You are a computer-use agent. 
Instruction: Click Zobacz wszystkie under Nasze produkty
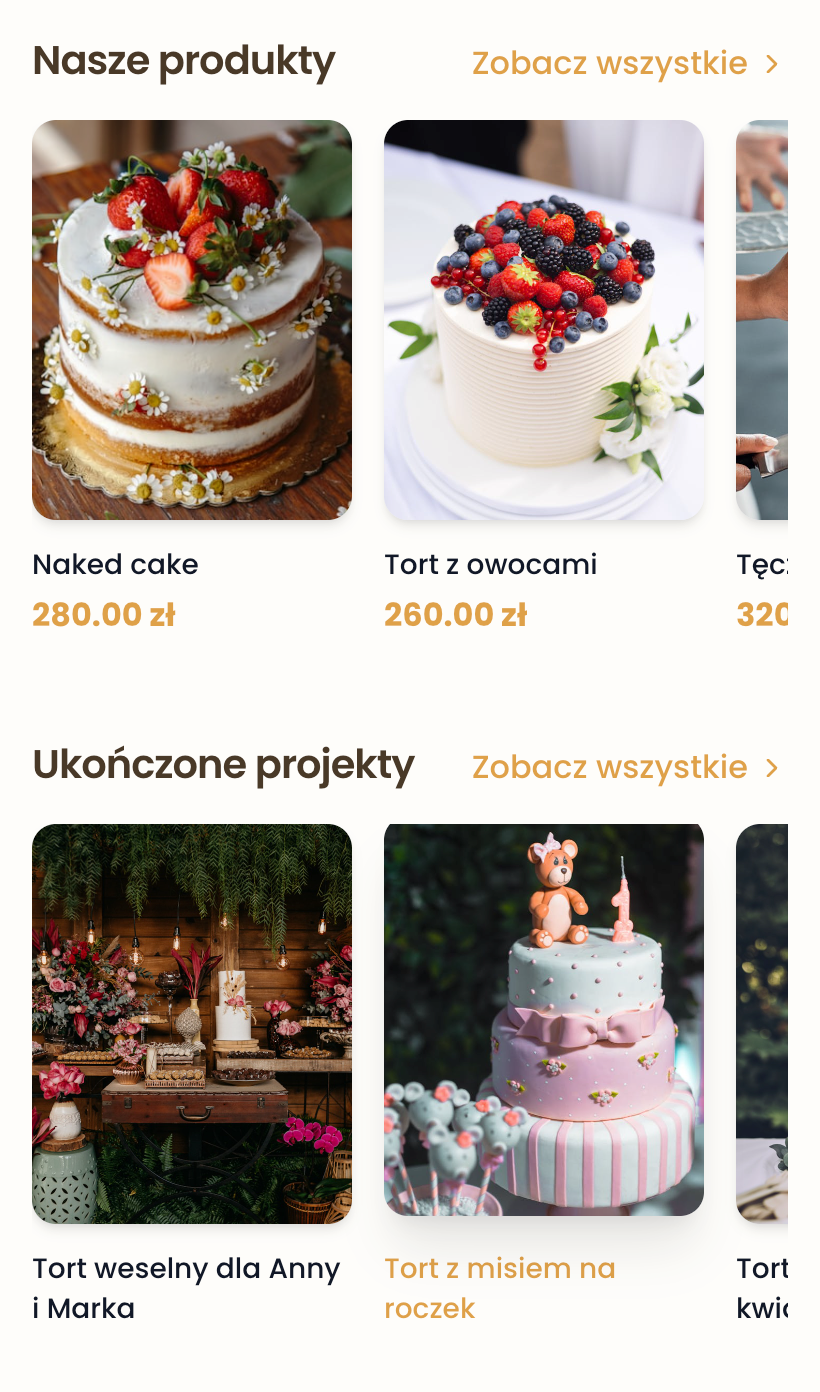click(x=610, y=64)
